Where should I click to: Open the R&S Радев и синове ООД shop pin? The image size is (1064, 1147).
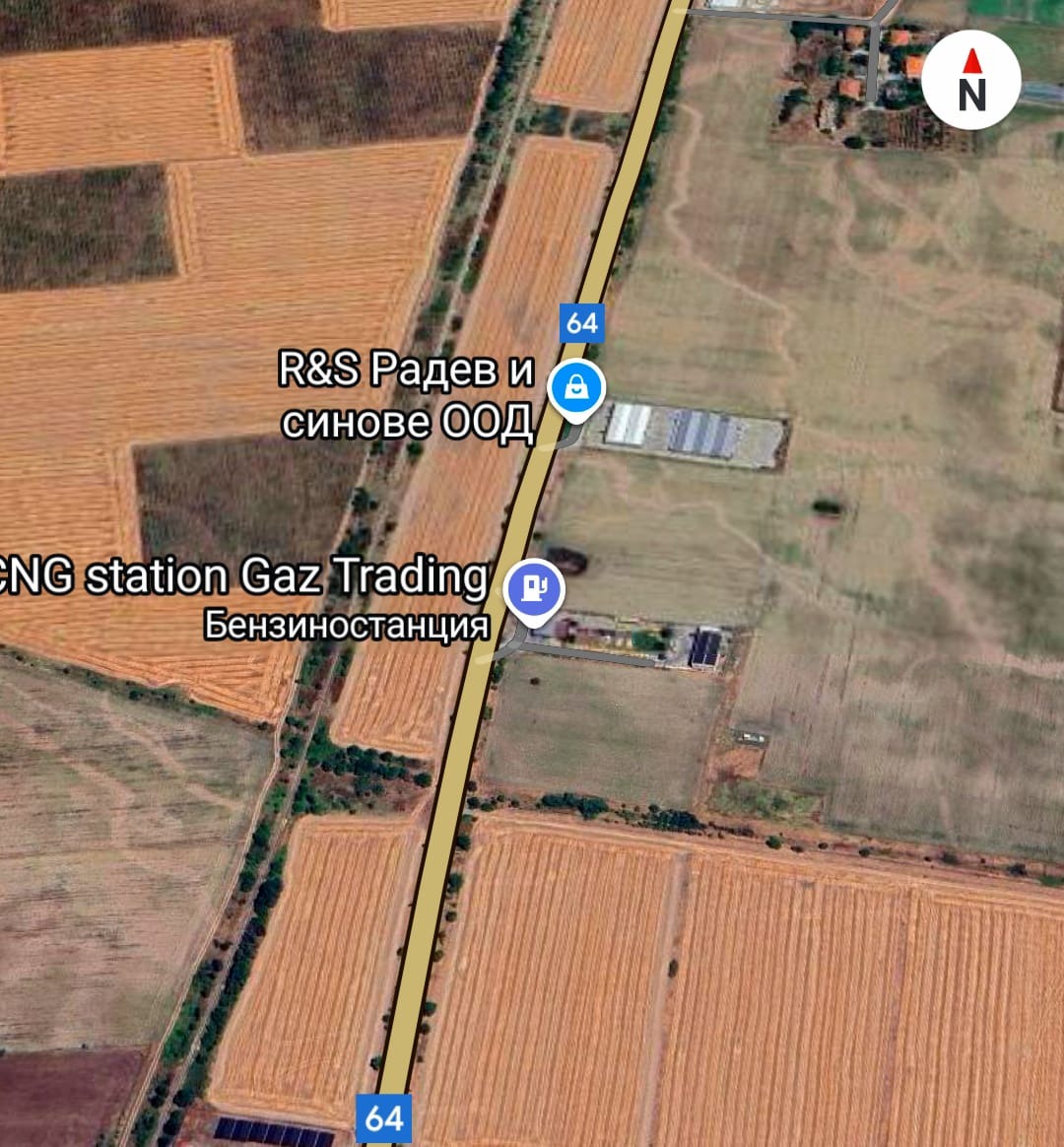[x=576, y=389]
